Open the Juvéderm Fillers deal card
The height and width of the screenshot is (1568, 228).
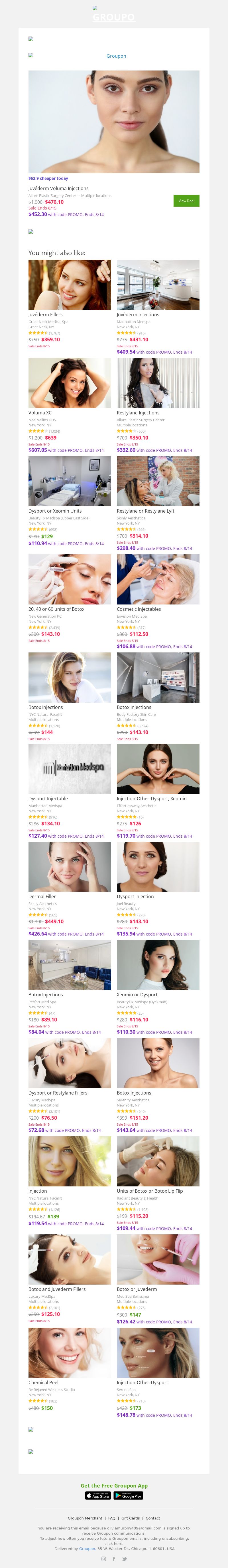pyautogui.click(x=69, y=285)
